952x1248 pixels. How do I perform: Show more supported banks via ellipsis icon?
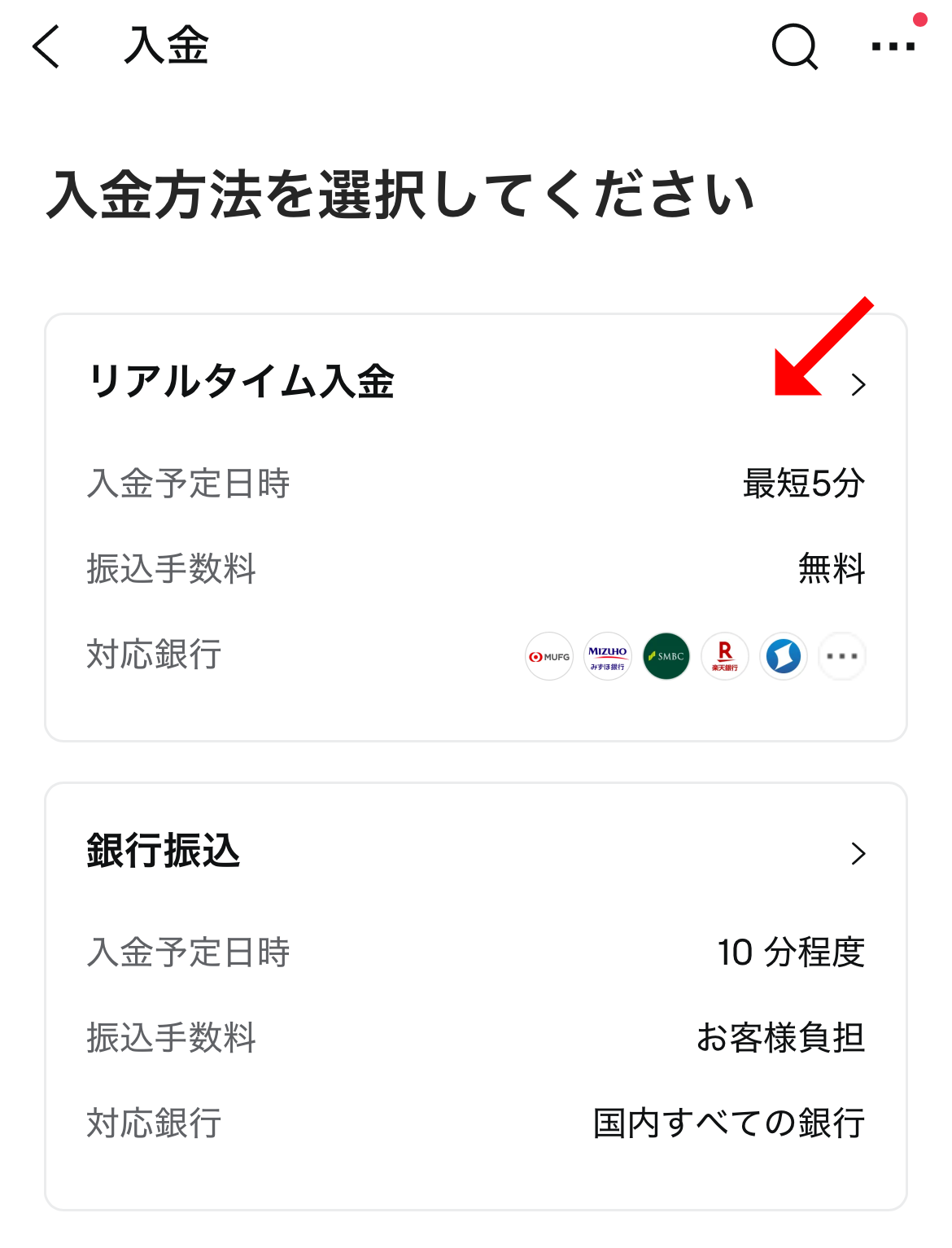pos(841,656)
